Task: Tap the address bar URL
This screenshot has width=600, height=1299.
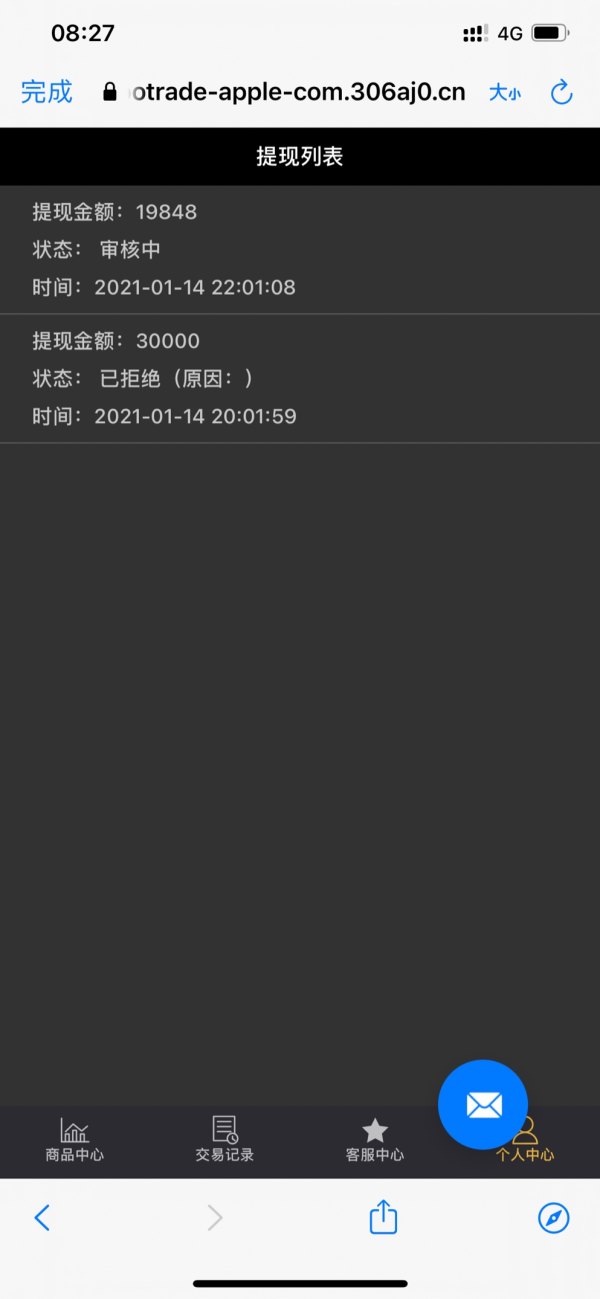Action: [296, 93]
